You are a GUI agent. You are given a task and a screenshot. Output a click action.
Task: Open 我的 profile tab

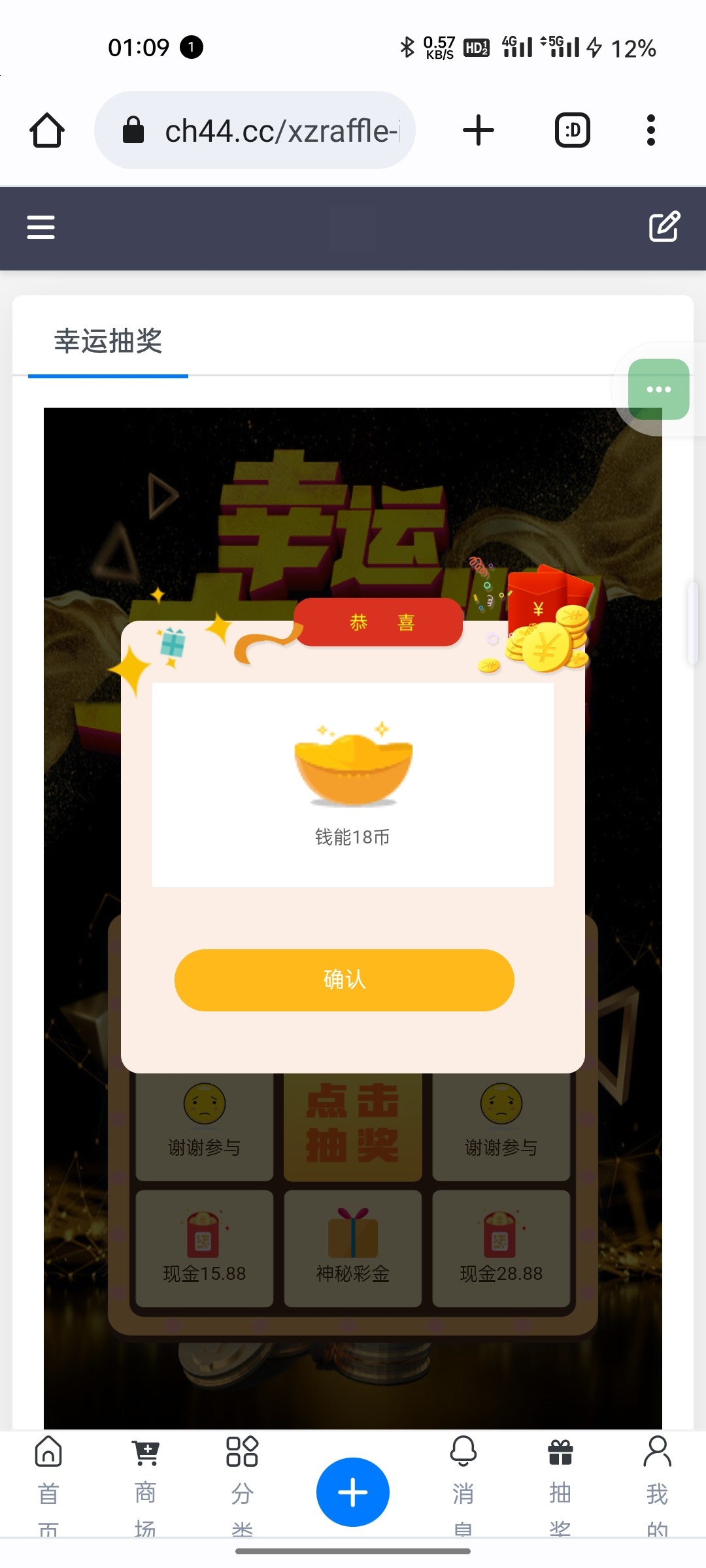[x=657, y=1480]
